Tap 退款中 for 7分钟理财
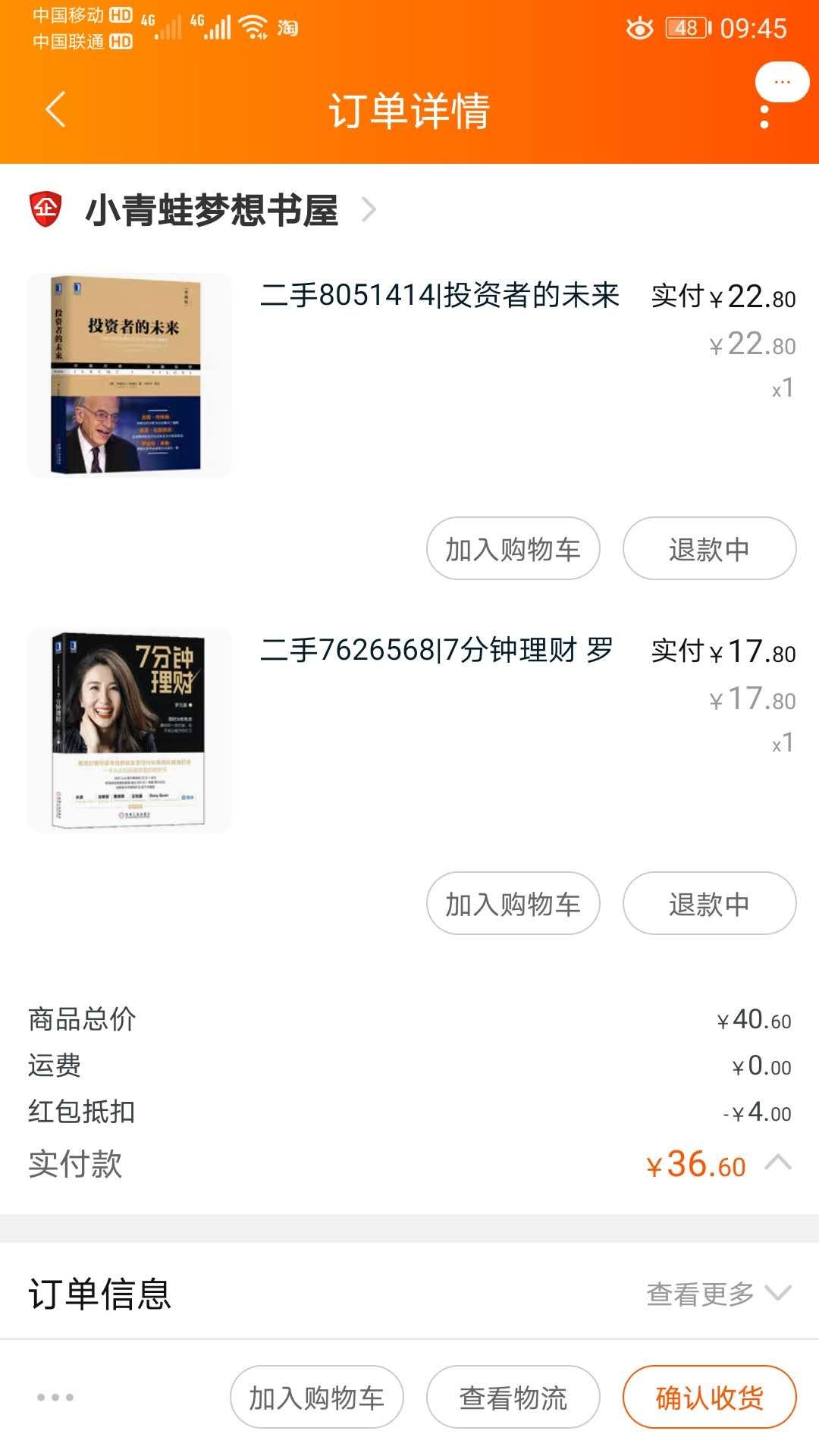This screenshot has width=819, height=1456. coord(708,903)
